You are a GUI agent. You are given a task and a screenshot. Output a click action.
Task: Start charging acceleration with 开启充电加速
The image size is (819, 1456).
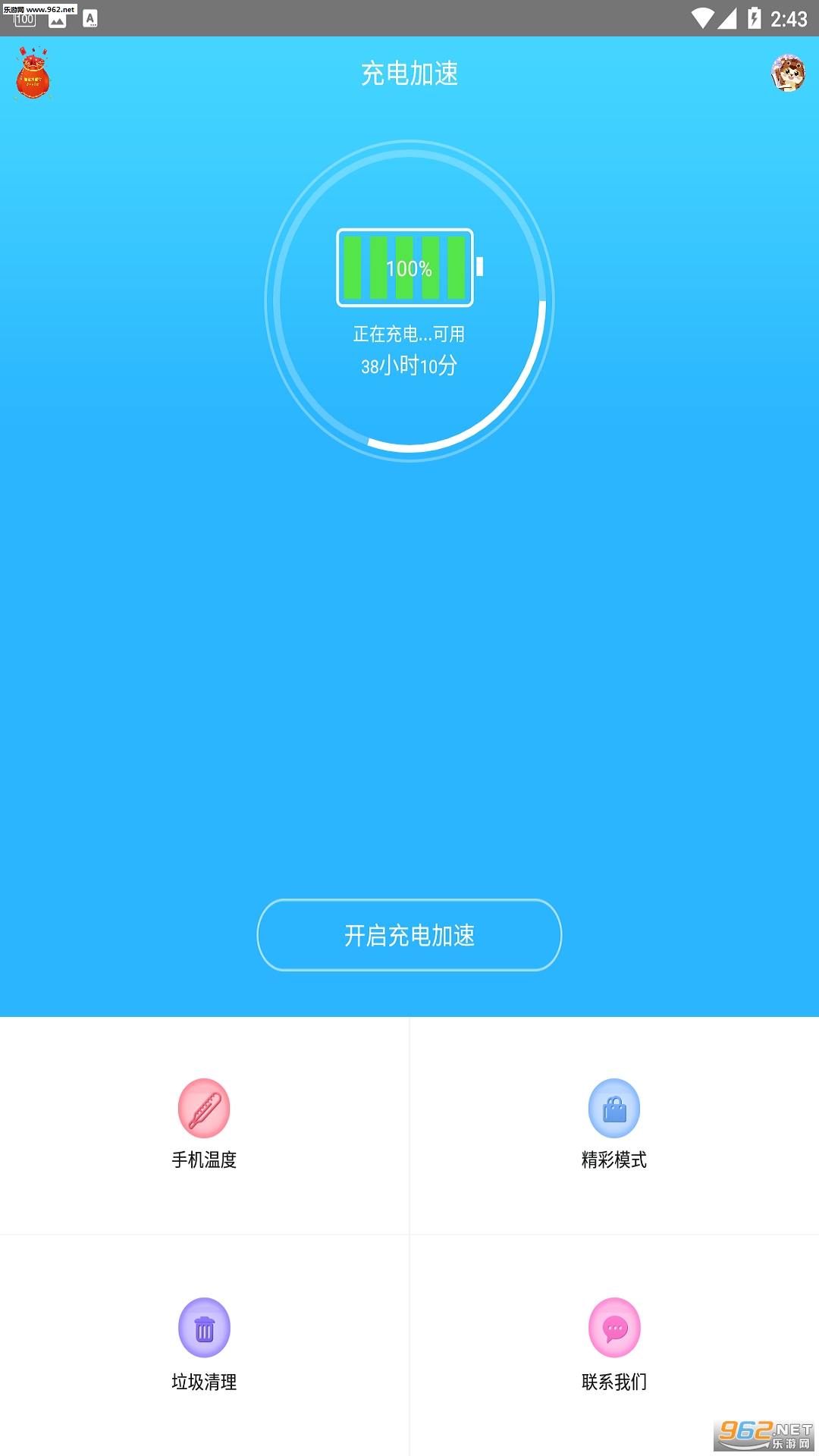[x=409, y=935]
